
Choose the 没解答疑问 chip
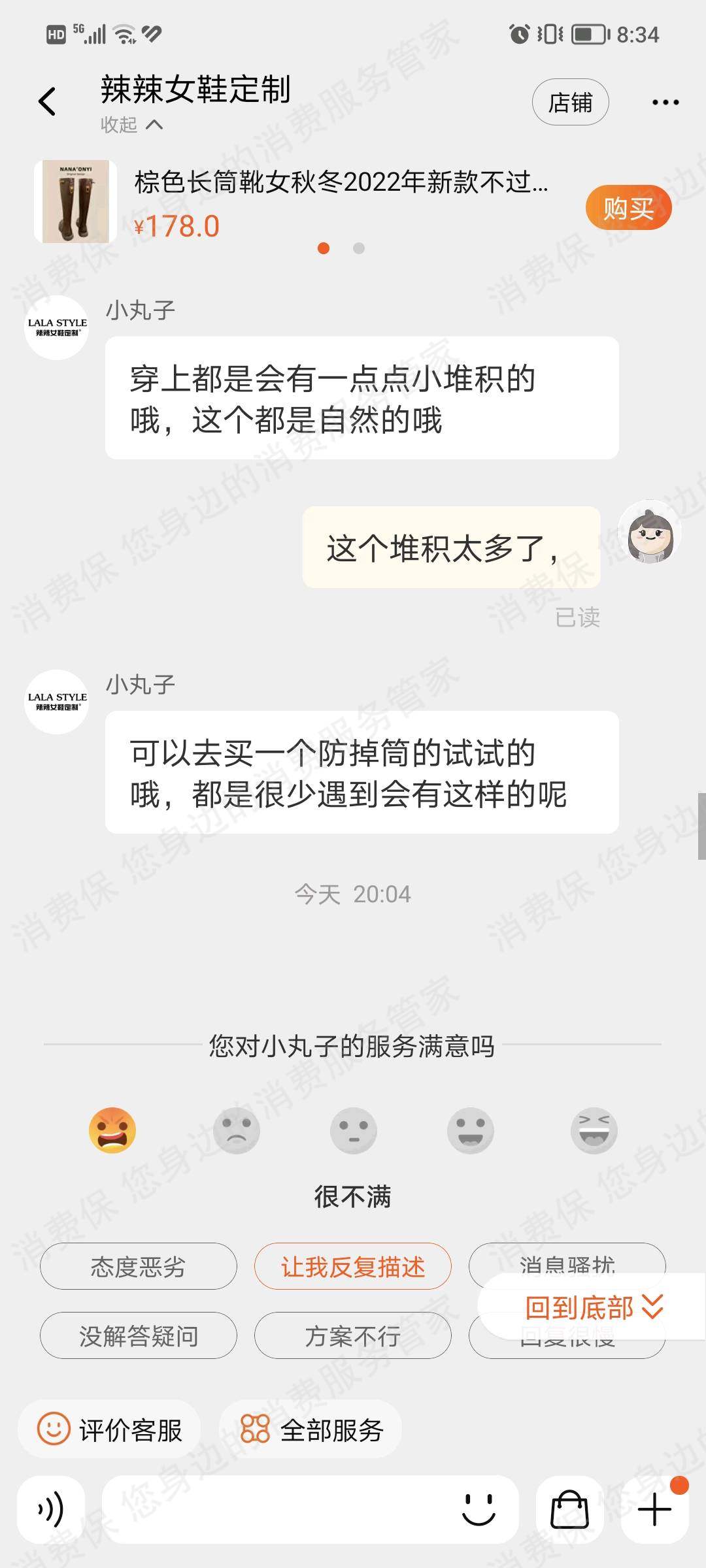tap(138, 1336)
